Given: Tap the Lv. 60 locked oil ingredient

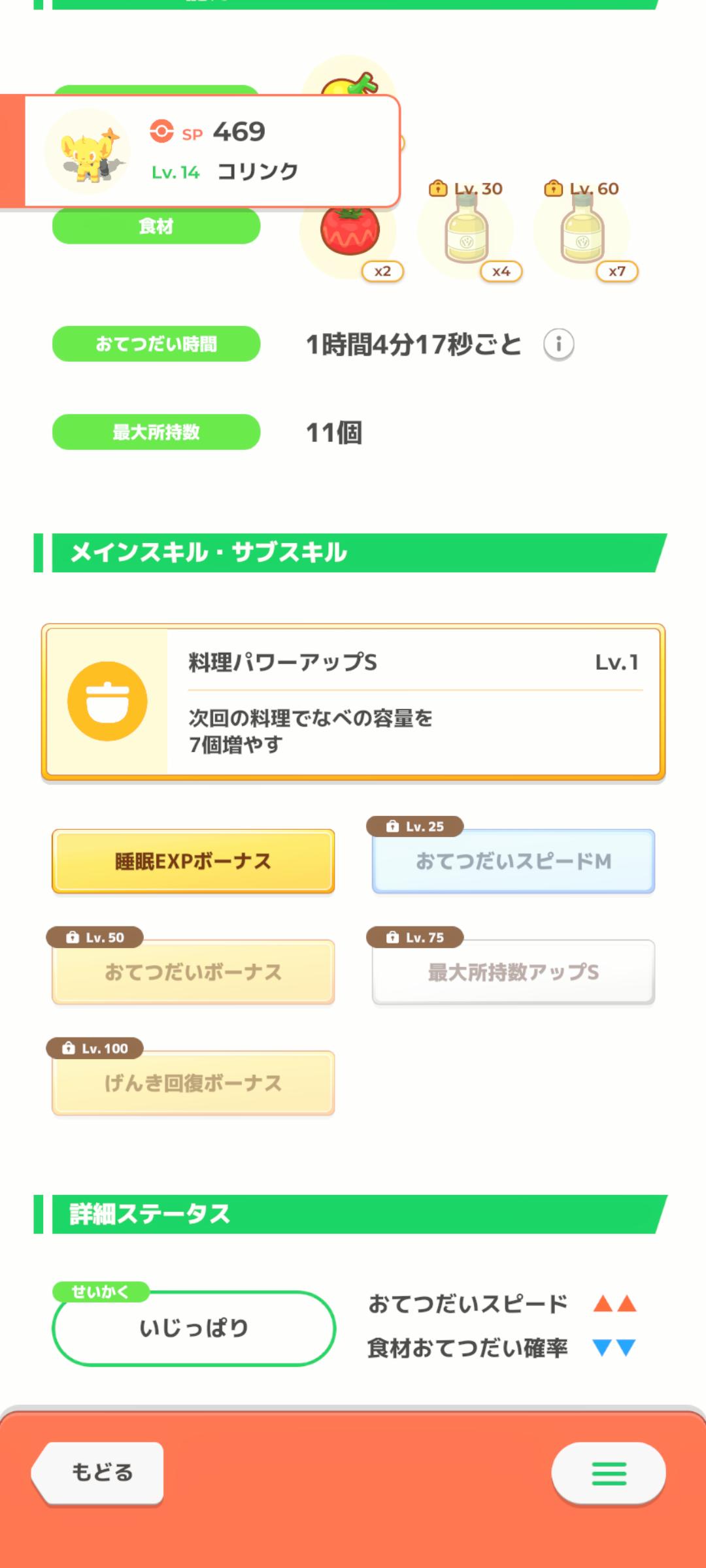Looking at the screenshot, I should click(x=582, y=232).
